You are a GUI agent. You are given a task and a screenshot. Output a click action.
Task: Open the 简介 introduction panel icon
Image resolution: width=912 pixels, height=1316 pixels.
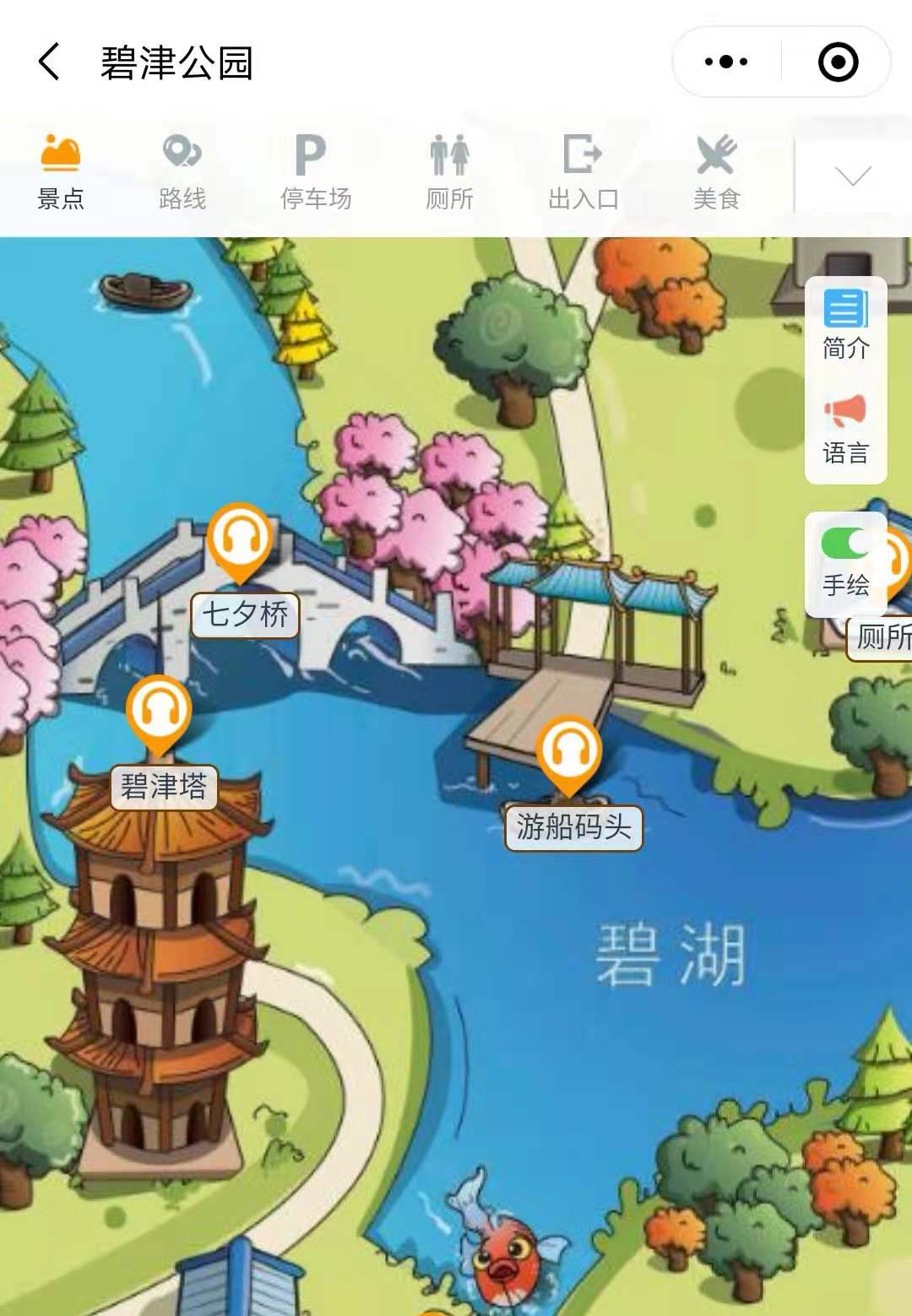845,325
